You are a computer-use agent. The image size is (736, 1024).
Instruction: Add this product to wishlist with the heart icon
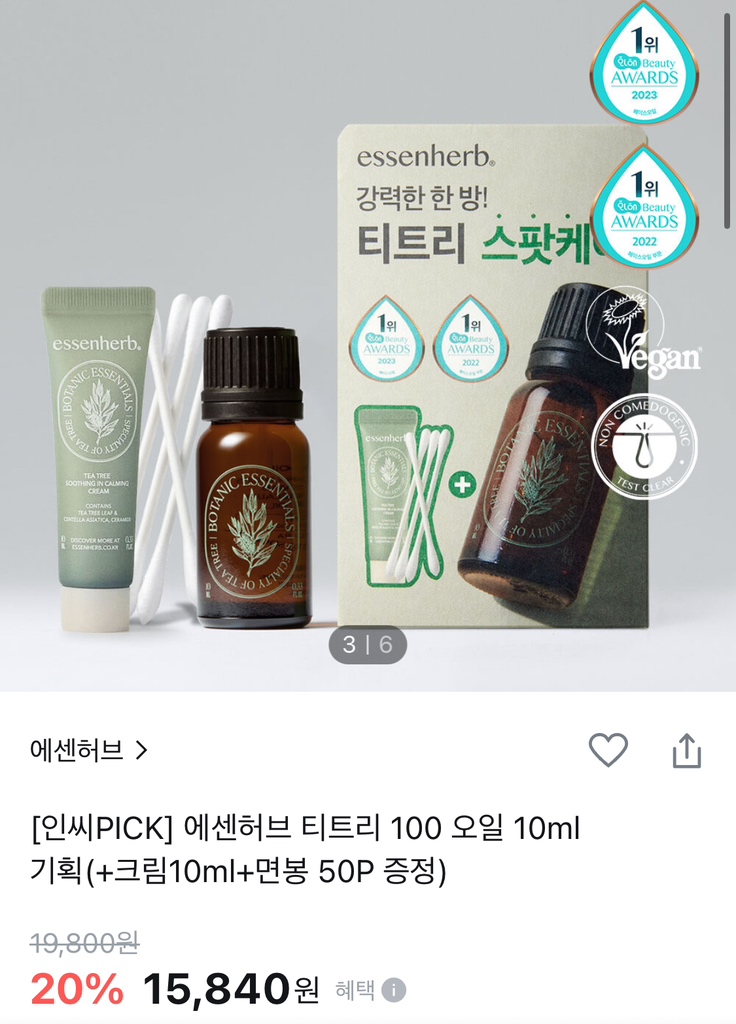click(608, 750)
